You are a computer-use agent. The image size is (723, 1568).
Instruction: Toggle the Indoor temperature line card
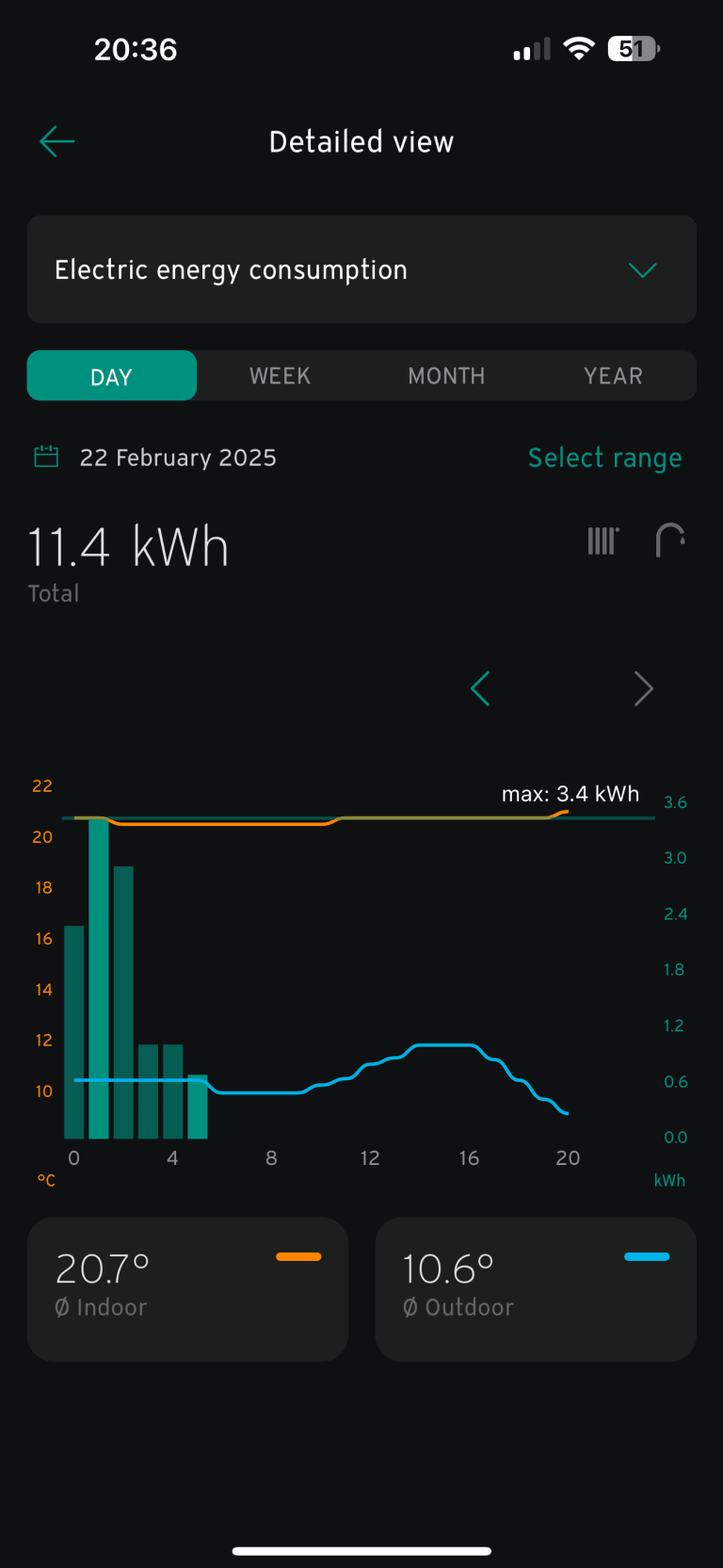[187, 1288]
